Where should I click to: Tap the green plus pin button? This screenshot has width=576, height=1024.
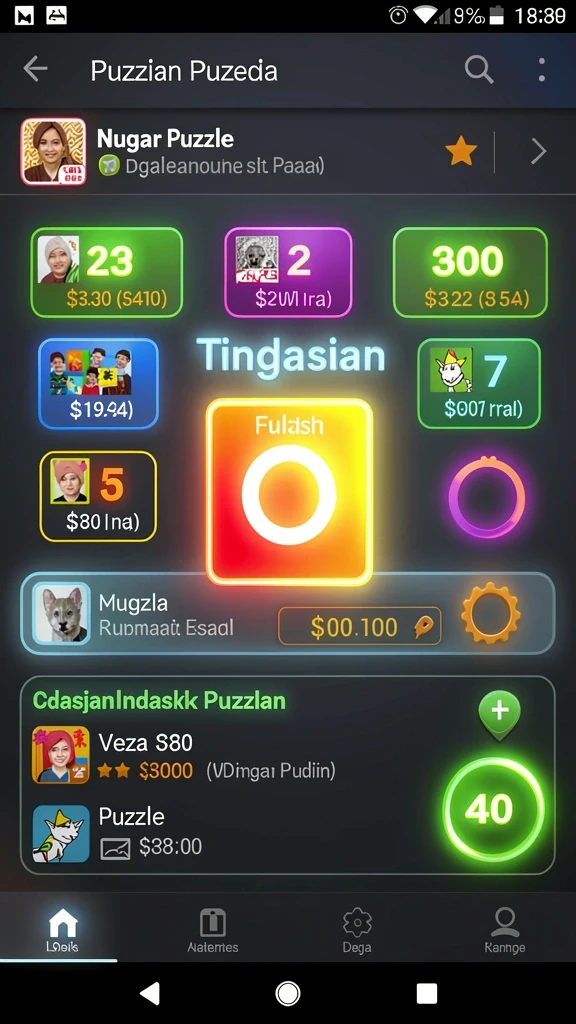pos(500,714)
